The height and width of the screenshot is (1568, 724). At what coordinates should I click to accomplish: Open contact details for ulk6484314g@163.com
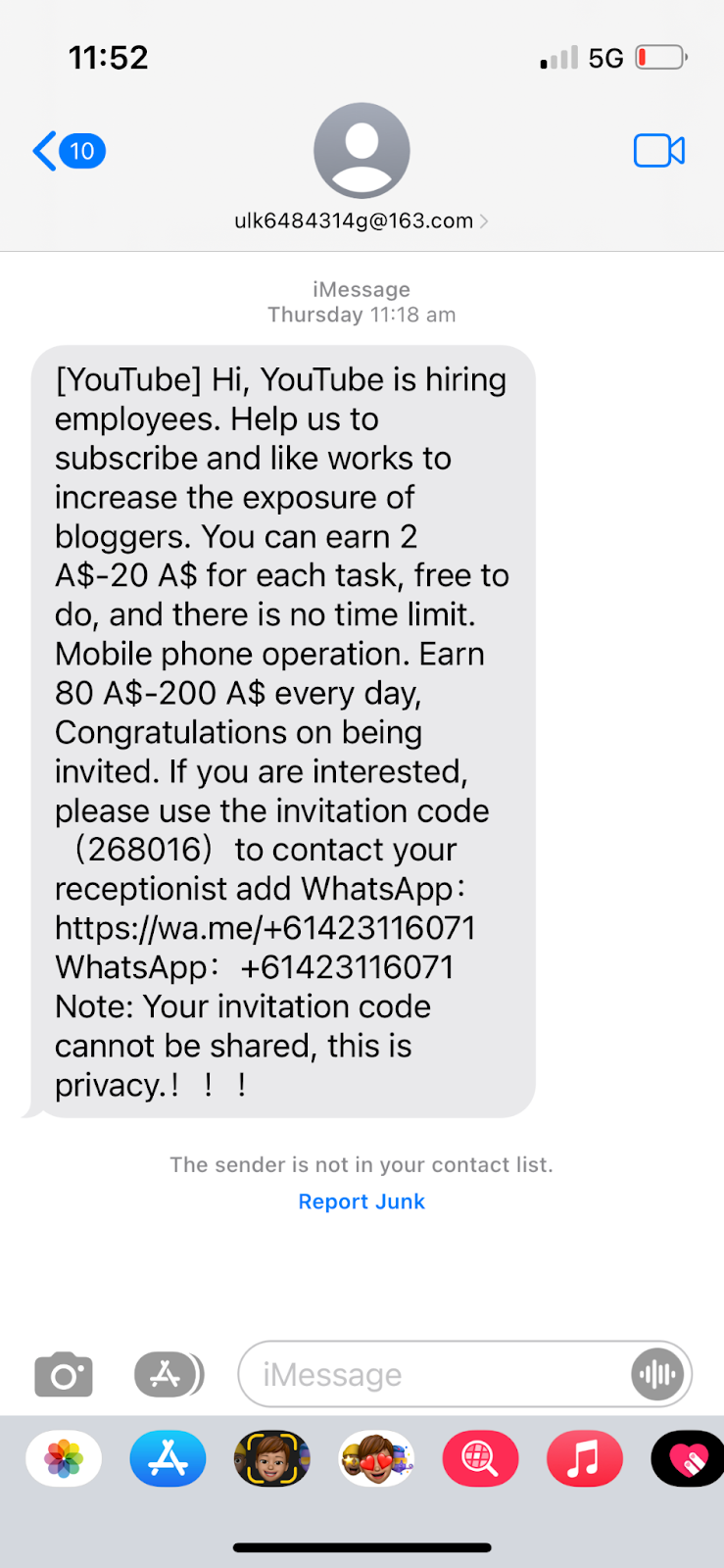361,220
